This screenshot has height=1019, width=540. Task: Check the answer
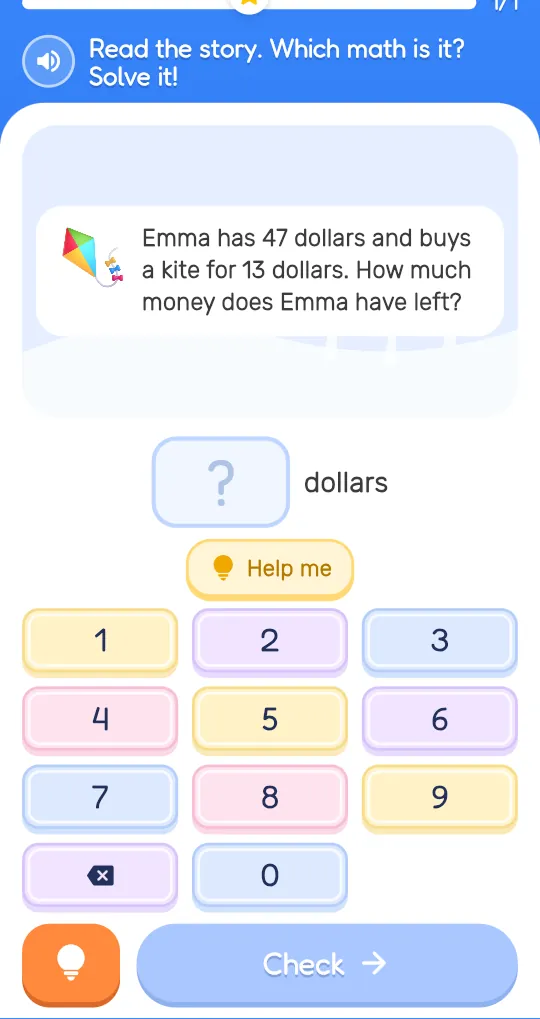click(x=327, y=964)
